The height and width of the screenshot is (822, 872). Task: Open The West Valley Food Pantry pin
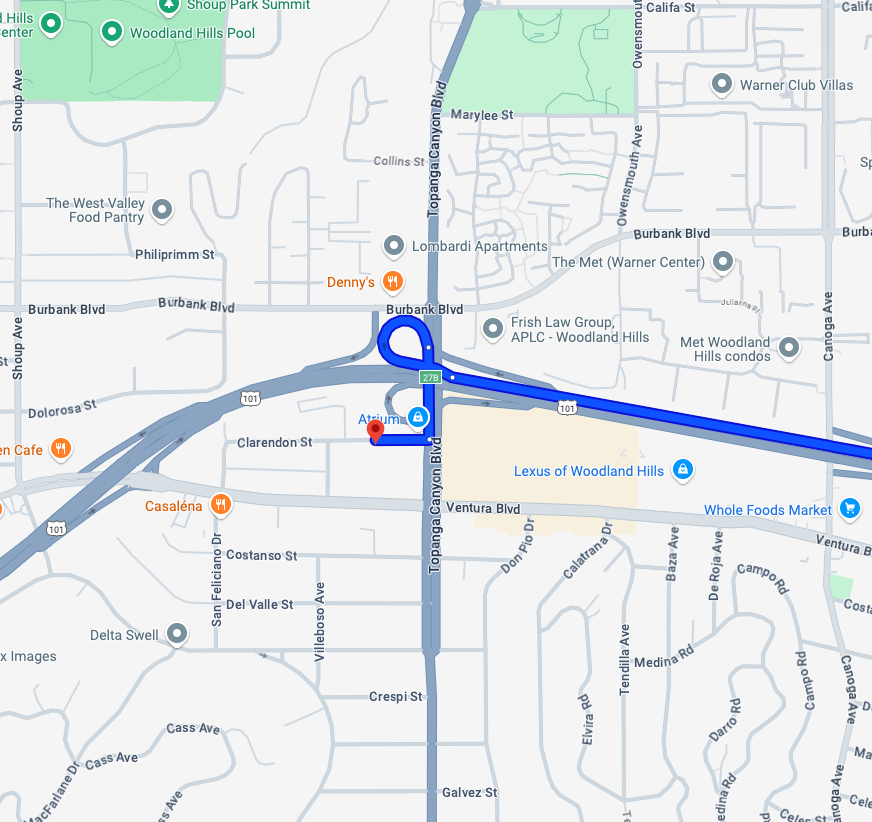pos(162,210)
